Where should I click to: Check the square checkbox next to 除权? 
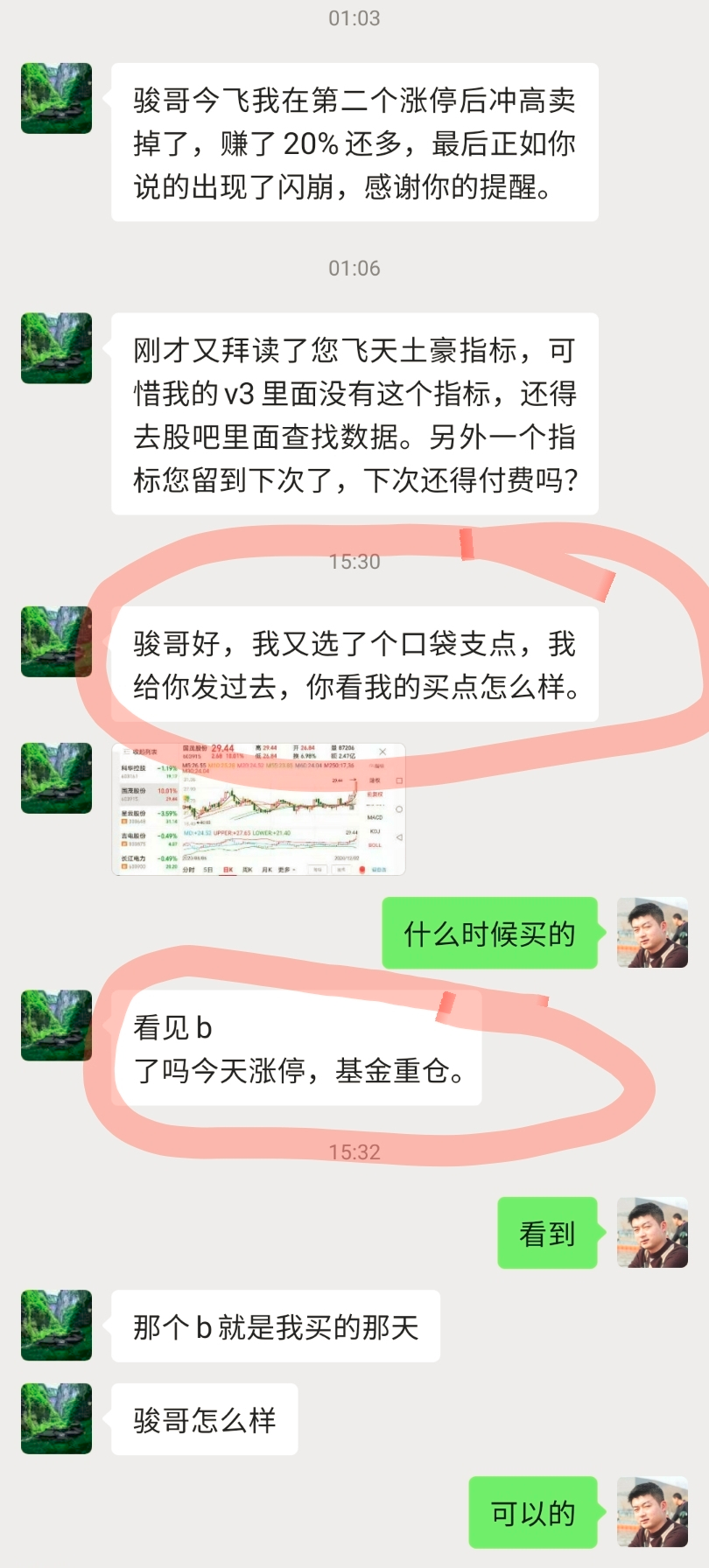399,780
